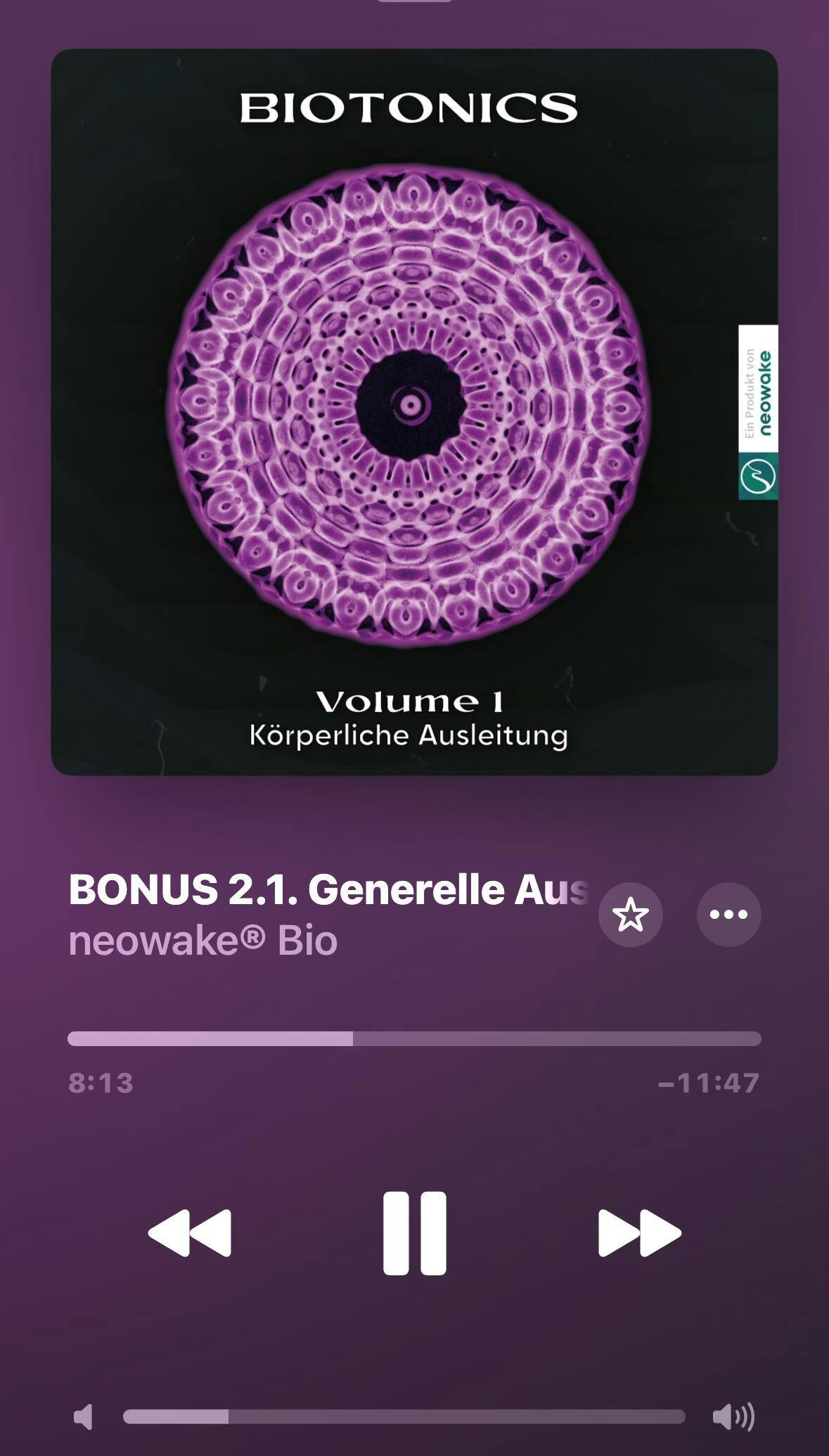Tap the grabber handle to close player
This screenshot has height=1456, width=829.
point(414,1)
